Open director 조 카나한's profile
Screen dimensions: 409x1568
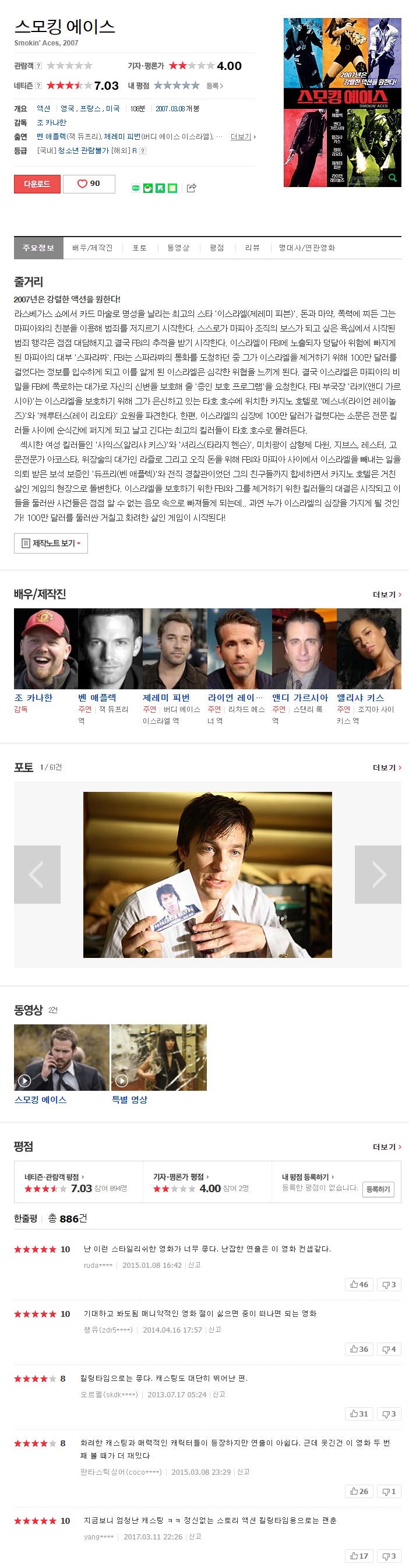coord(33,697)
